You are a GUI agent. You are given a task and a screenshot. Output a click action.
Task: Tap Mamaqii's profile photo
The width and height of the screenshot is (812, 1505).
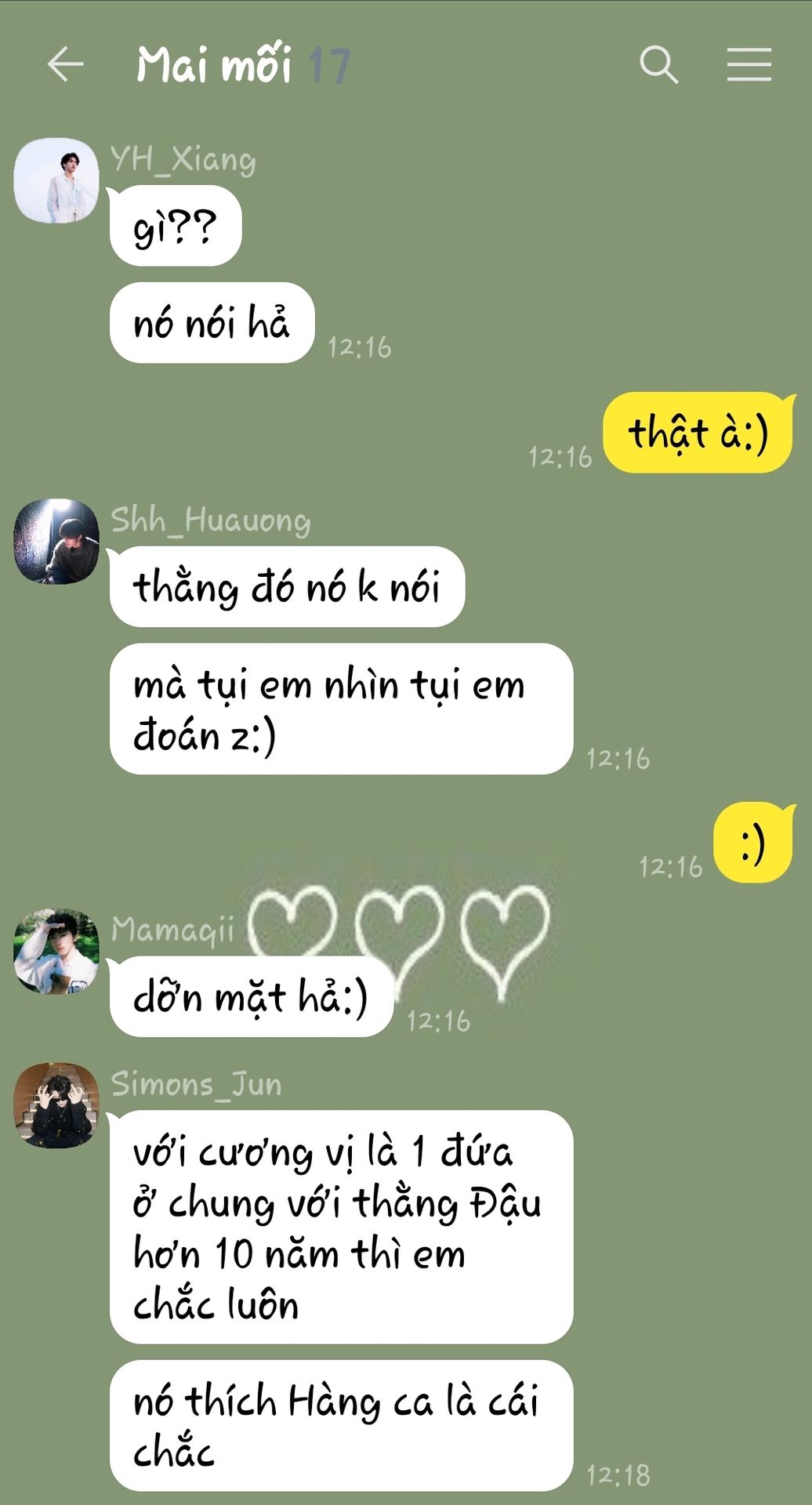56,952
